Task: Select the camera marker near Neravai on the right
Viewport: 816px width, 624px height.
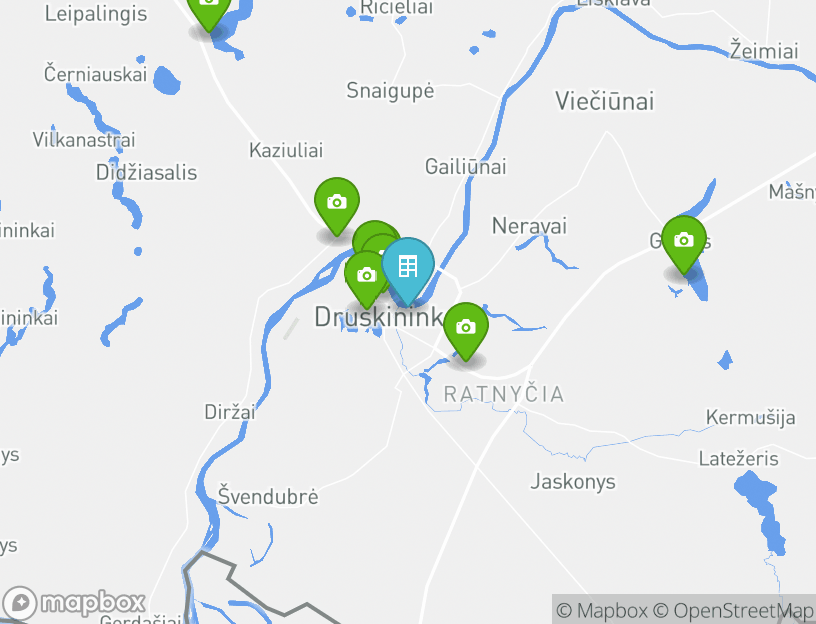Action: tap(684, 241)
